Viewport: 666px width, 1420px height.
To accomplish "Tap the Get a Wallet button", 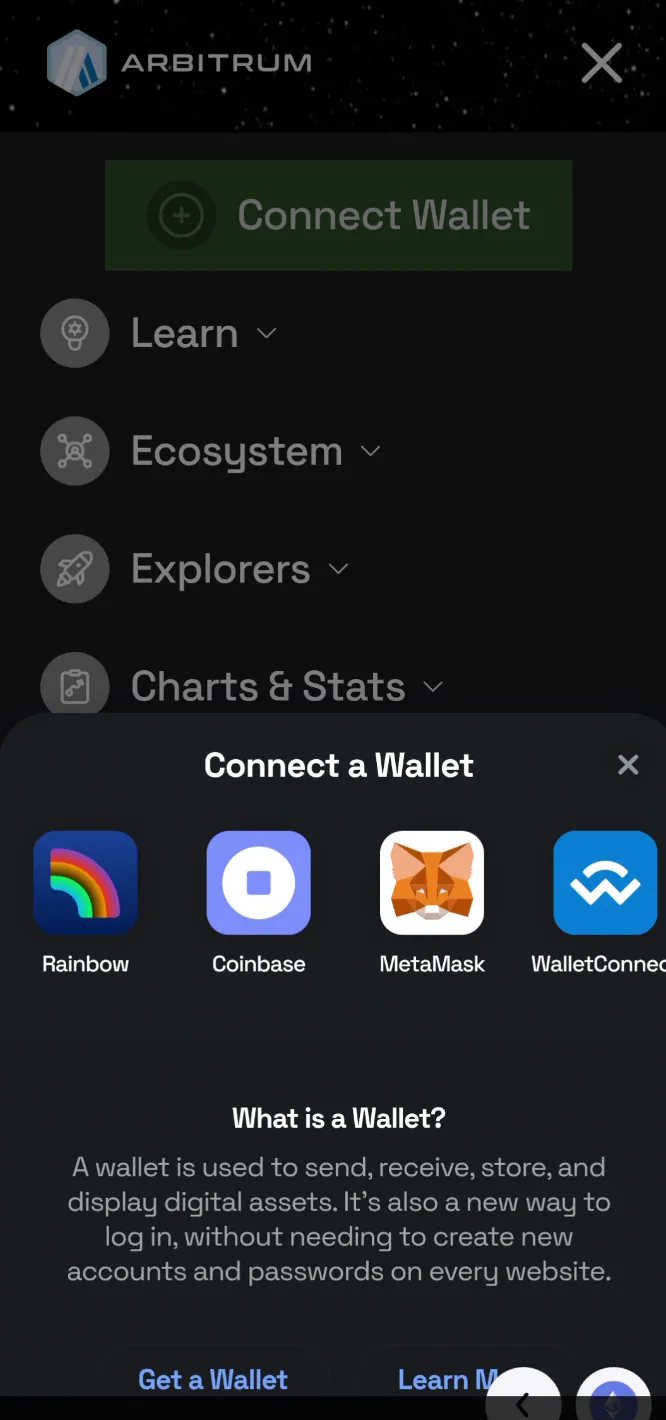I will pos(213,1379).
